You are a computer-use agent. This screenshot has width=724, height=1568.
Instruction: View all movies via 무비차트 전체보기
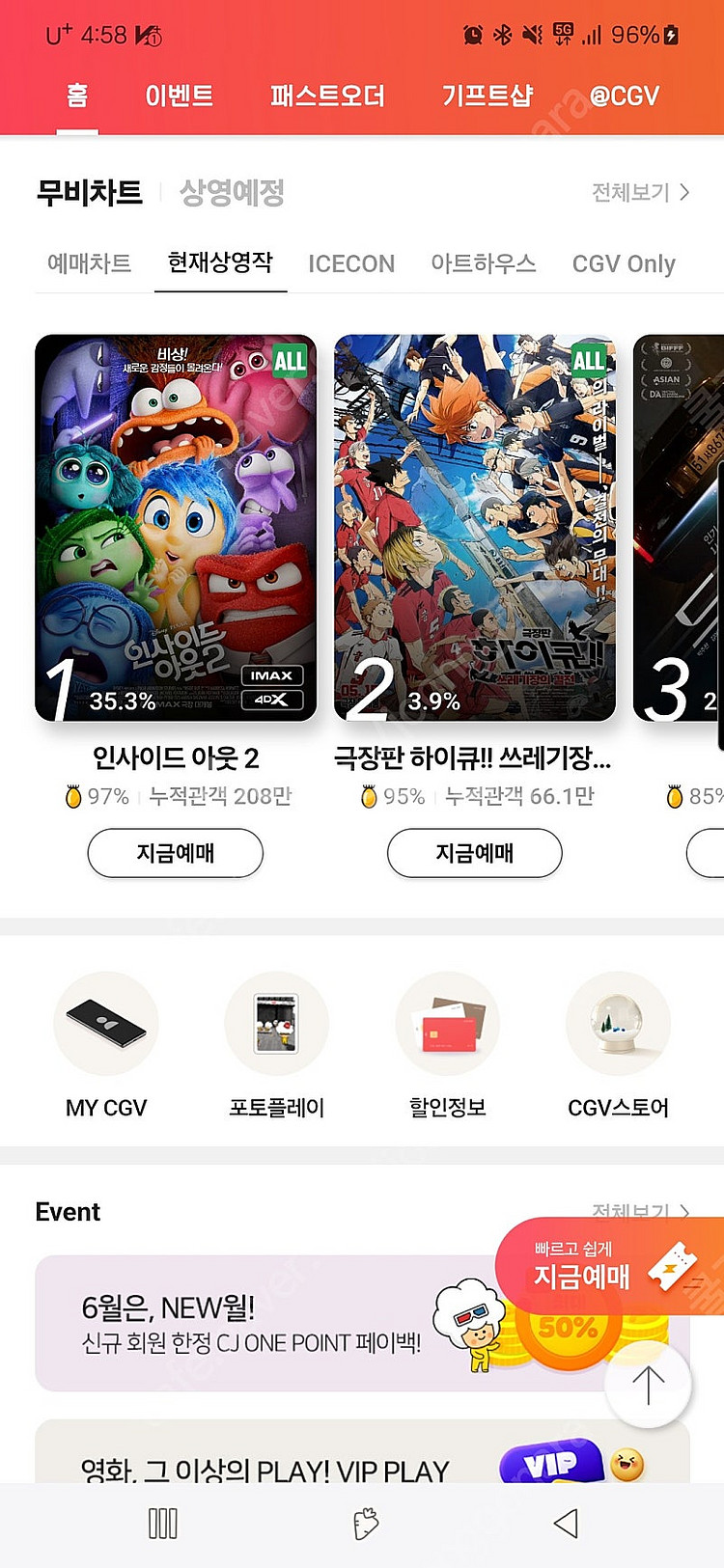(640, 193)
